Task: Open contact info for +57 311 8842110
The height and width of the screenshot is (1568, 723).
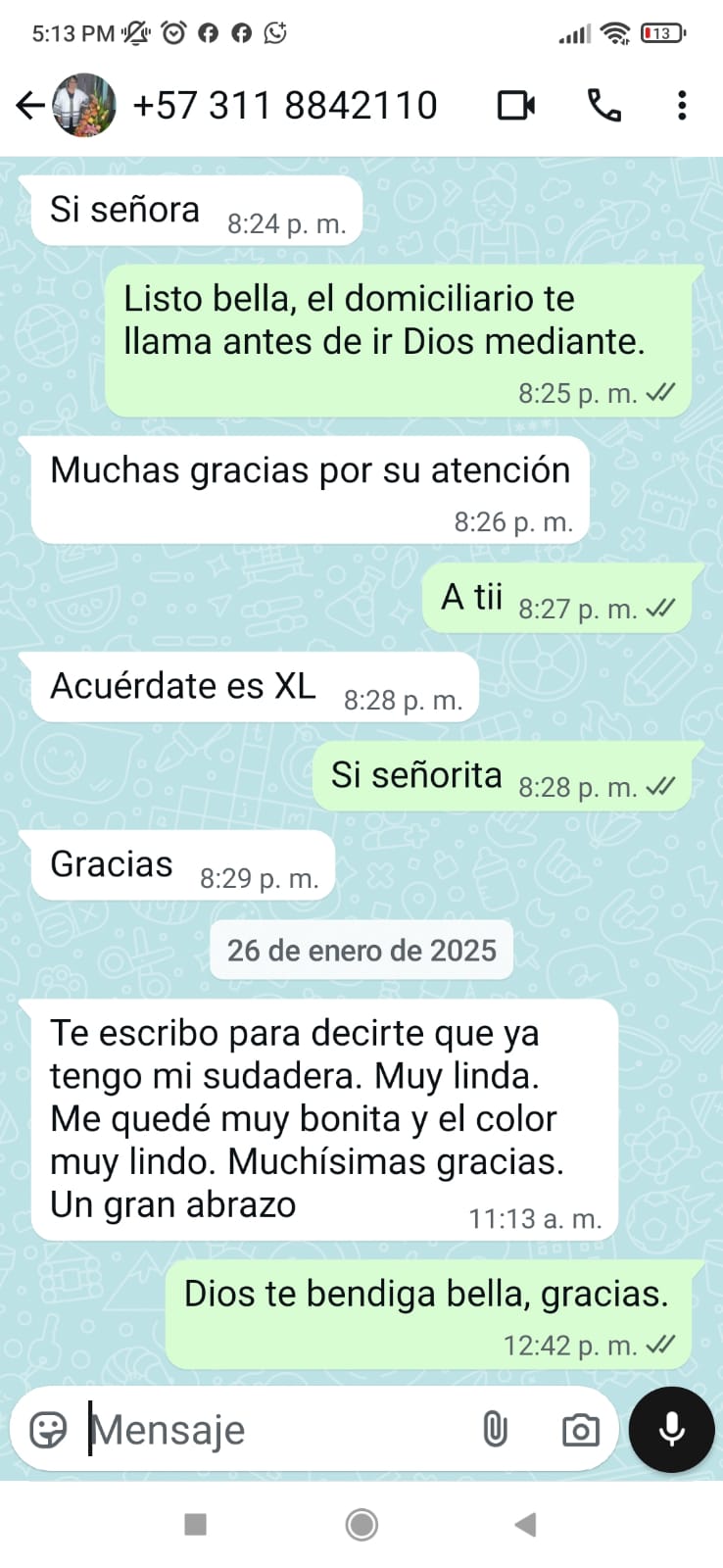Action: (284, 105)
